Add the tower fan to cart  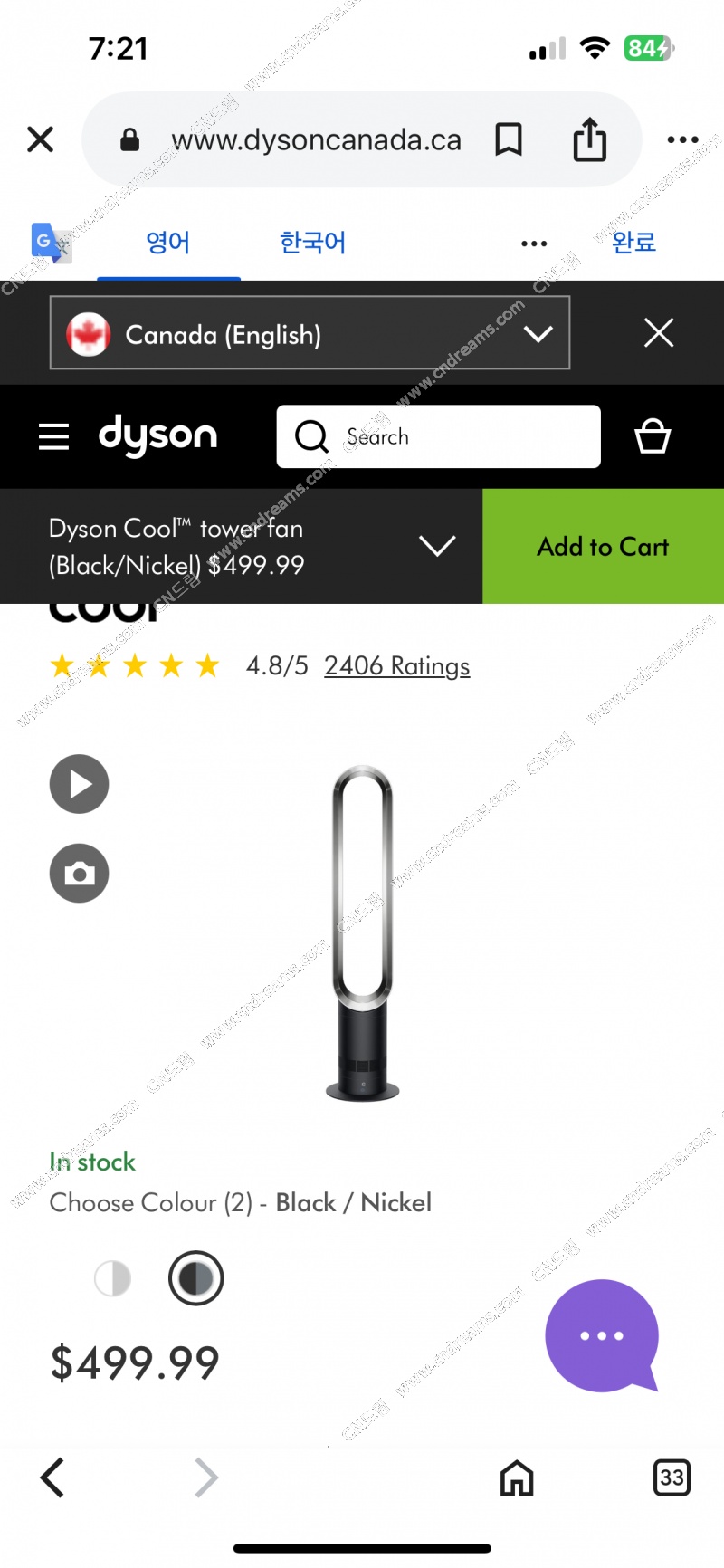[x=603, y=547]
